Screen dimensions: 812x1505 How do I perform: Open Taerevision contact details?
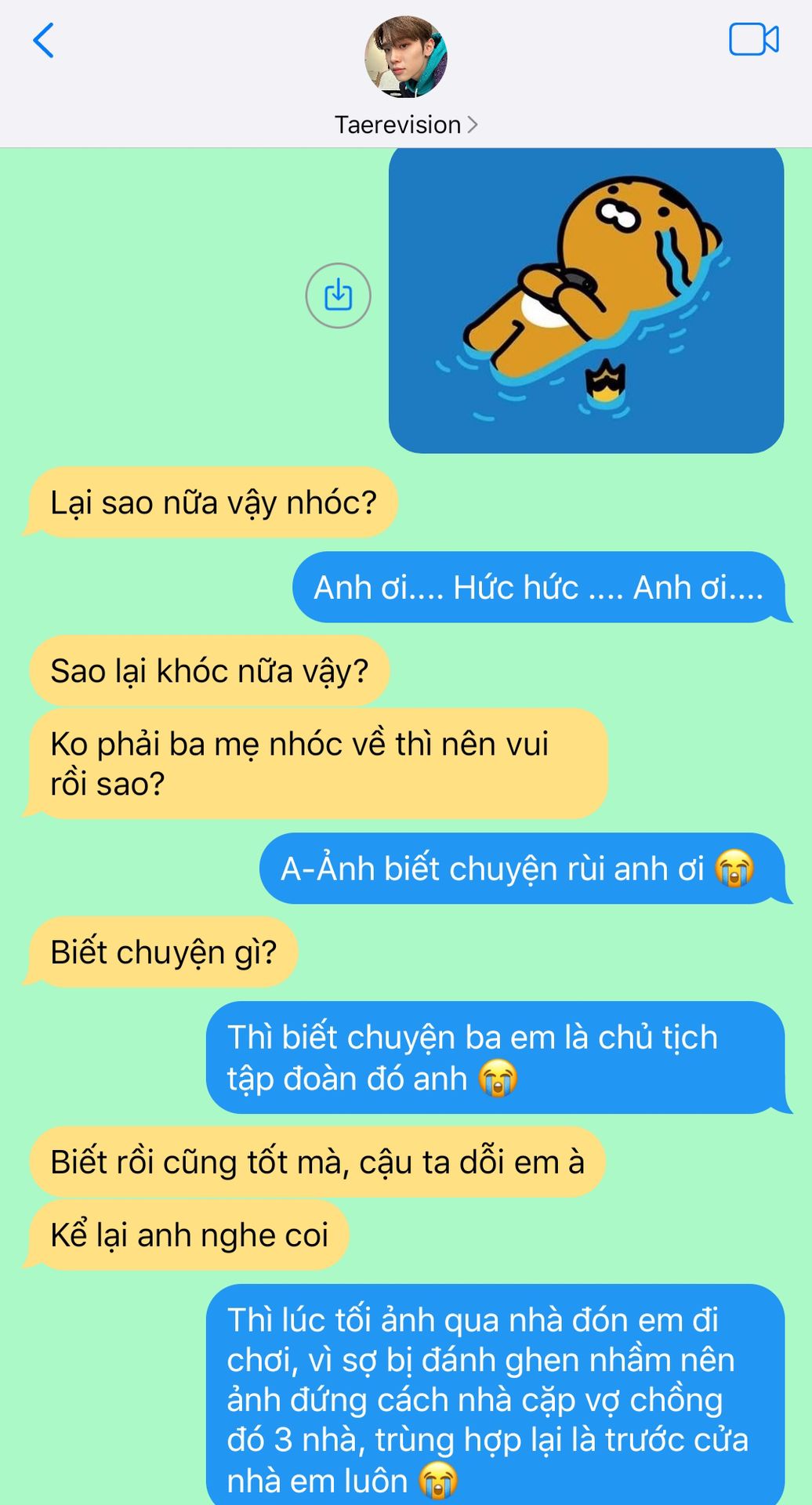point(405,125)
